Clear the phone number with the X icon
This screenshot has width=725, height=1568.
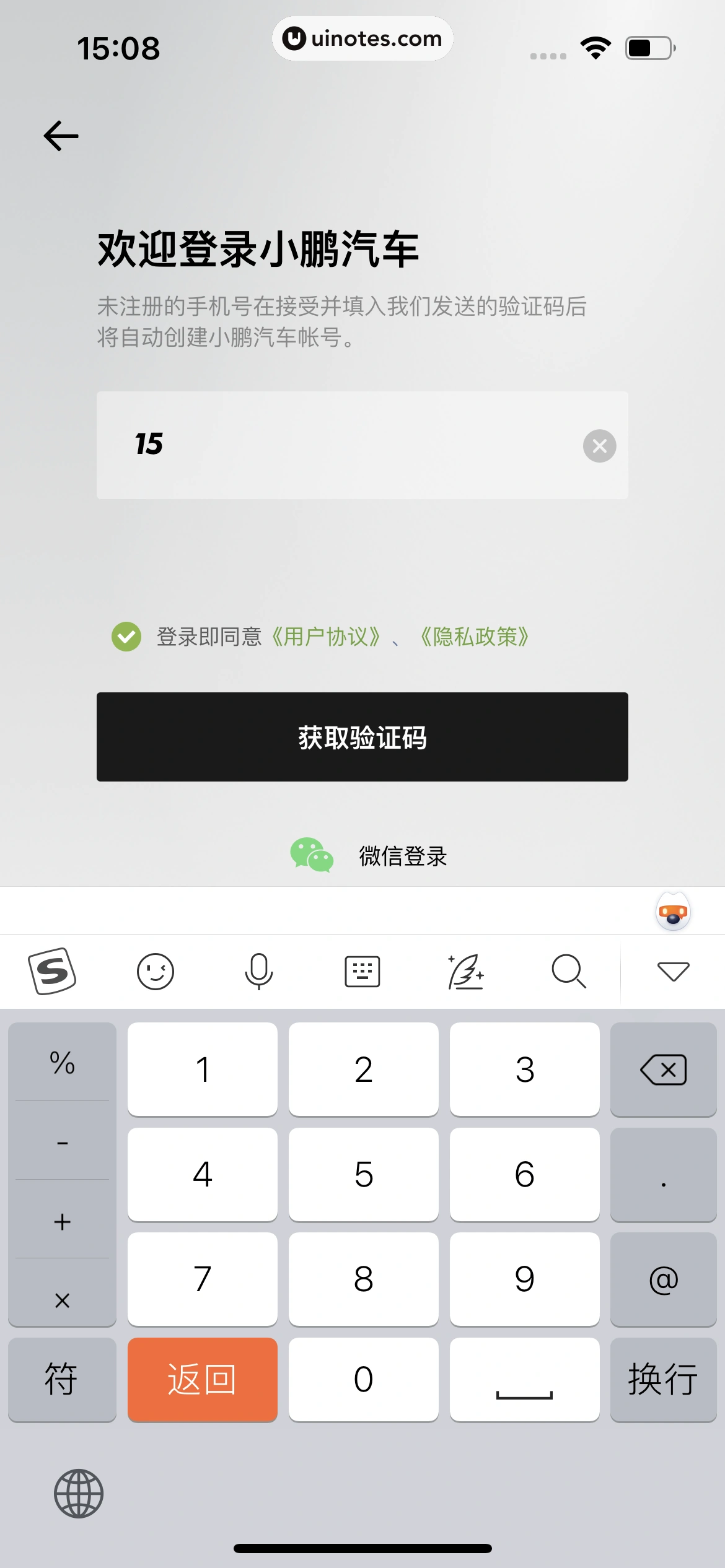pyautogui.click(x=599, y=446)
